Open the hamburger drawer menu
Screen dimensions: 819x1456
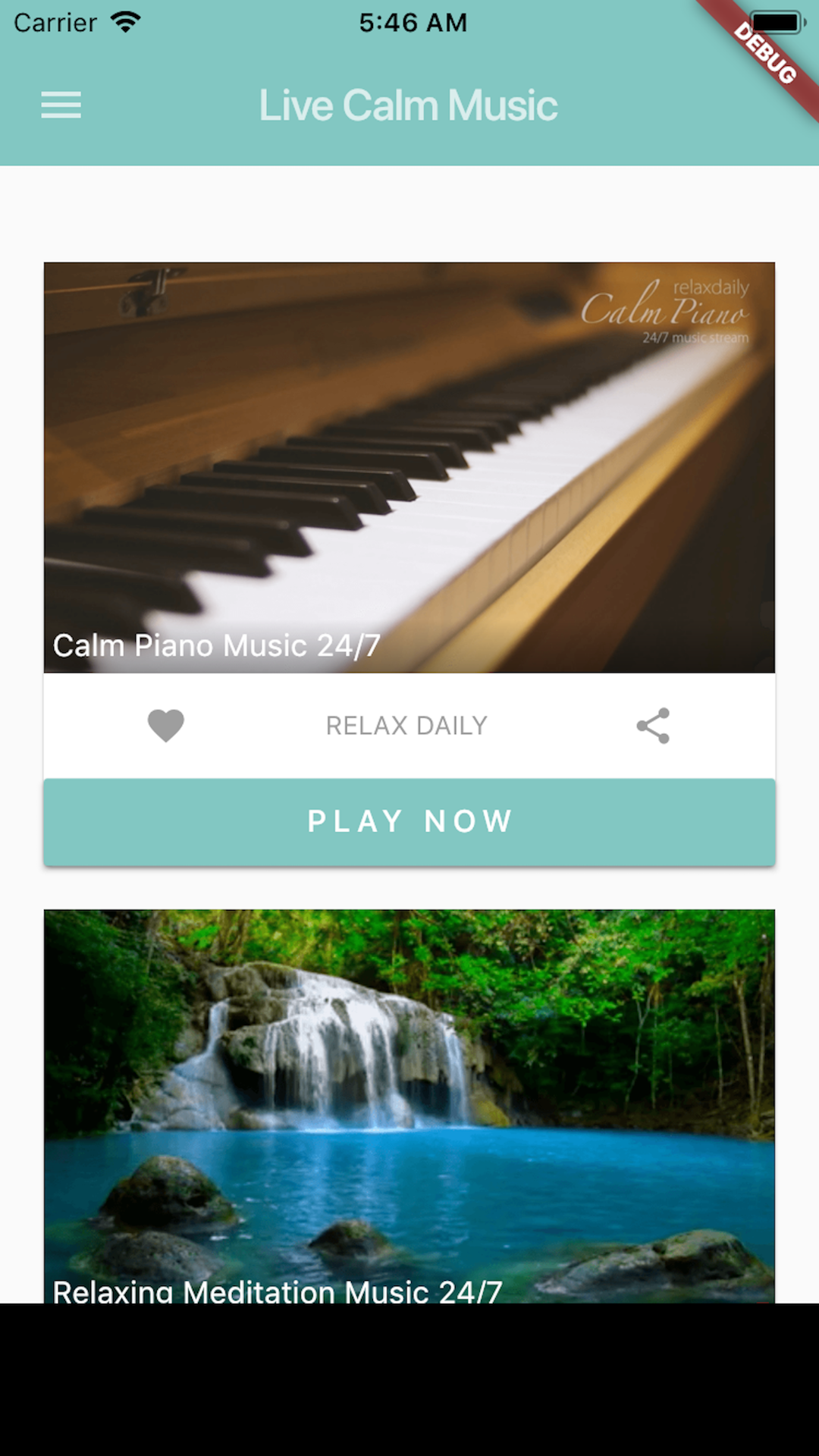click(x=61, y=105)
